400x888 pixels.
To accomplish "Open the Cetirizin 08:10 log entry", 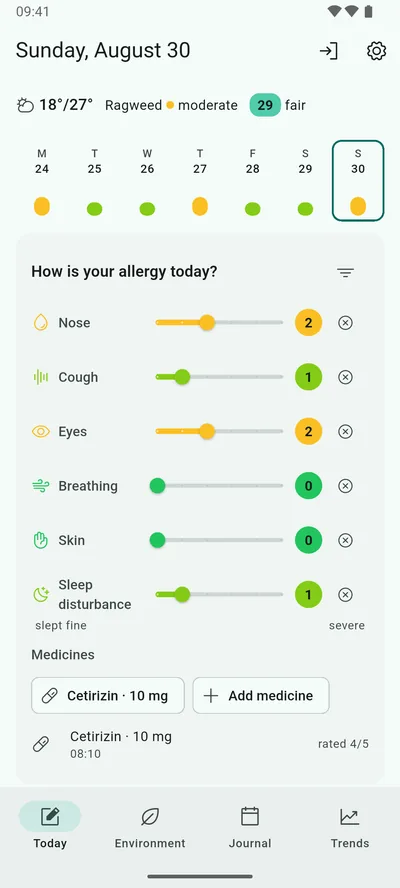I will coord(200,744).
